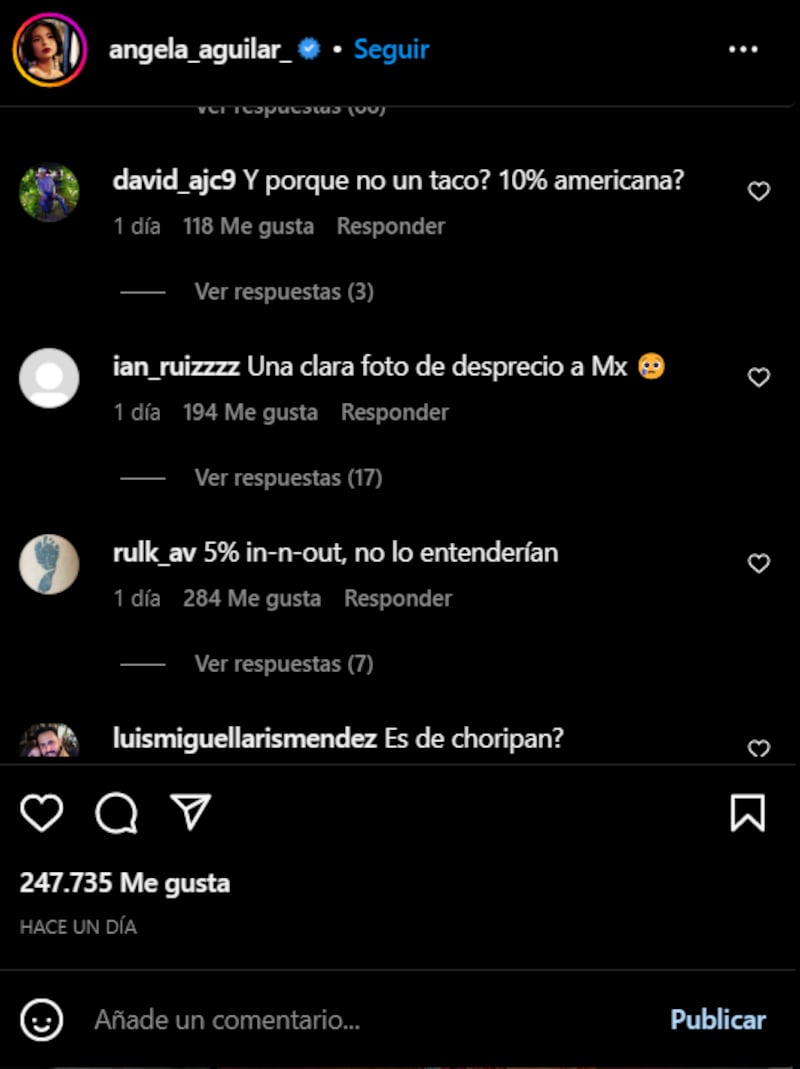Like the post with the heart icon
This screenshot has width=800, height=1069.
point(42,814)
